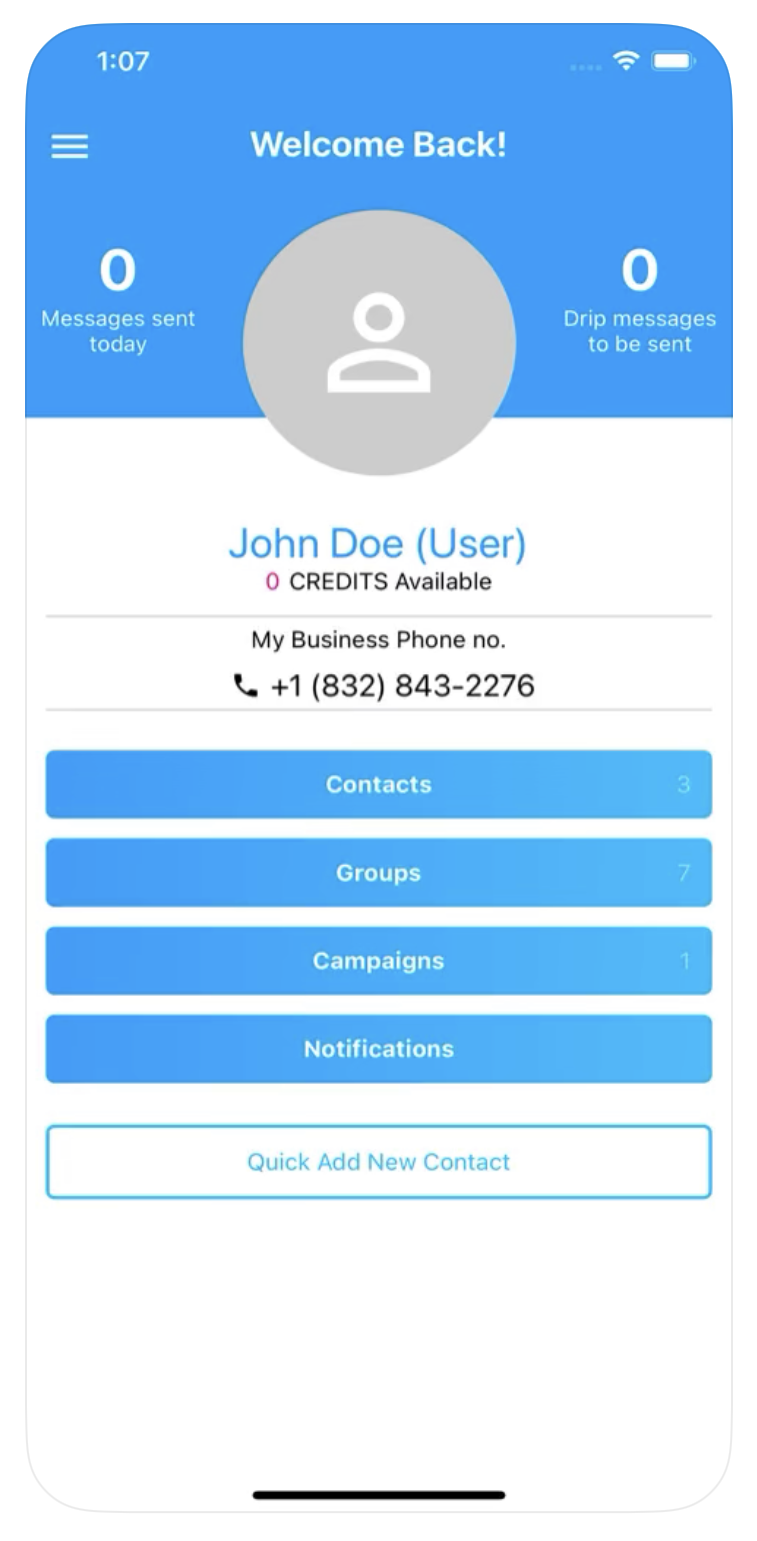Open Notifications

378,1048
